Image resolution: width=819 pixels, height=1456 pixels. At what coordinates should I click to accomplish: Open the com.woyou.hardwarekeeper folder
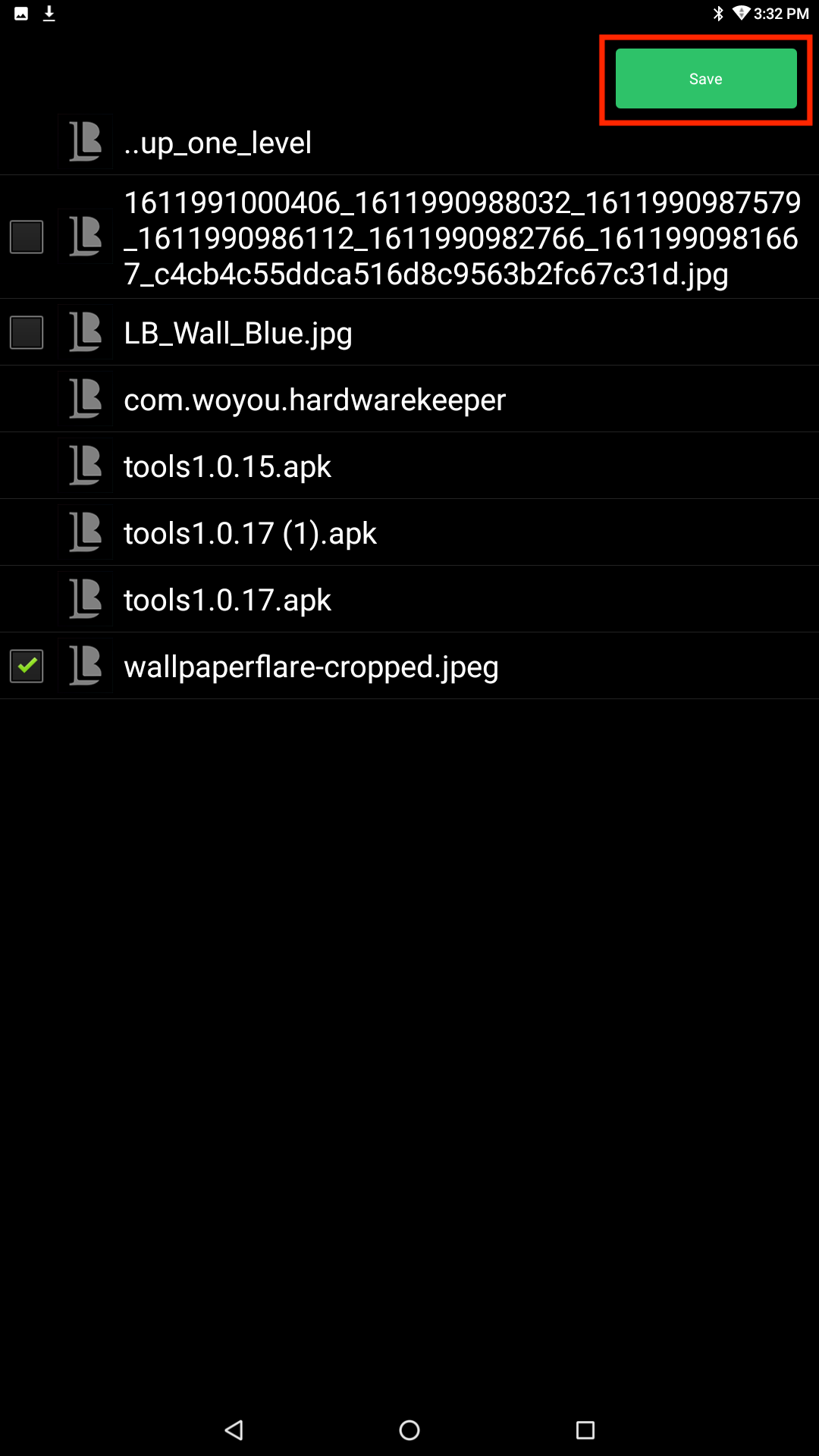(314, 400)
